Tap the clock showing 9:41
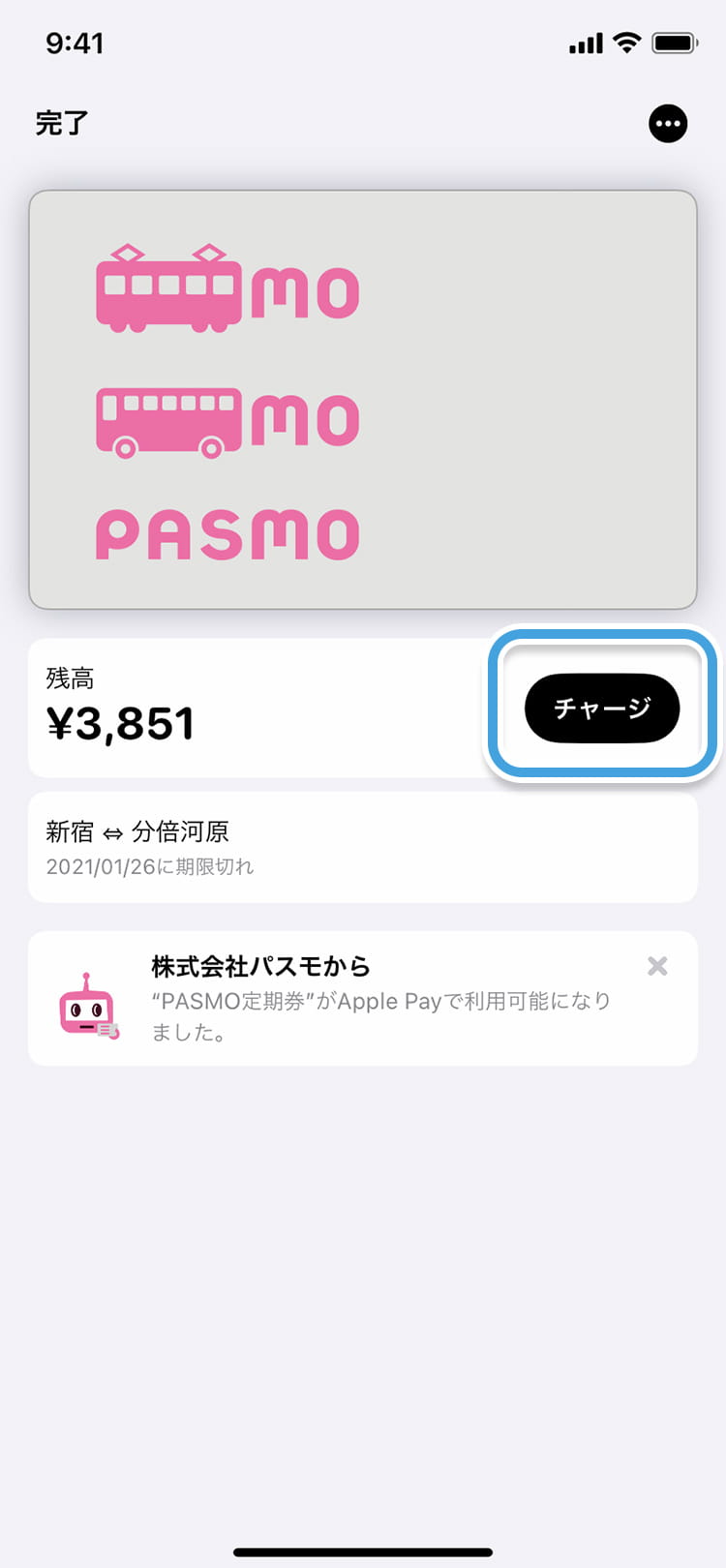This screenshot has width=726, height=1568. (74, 43)
